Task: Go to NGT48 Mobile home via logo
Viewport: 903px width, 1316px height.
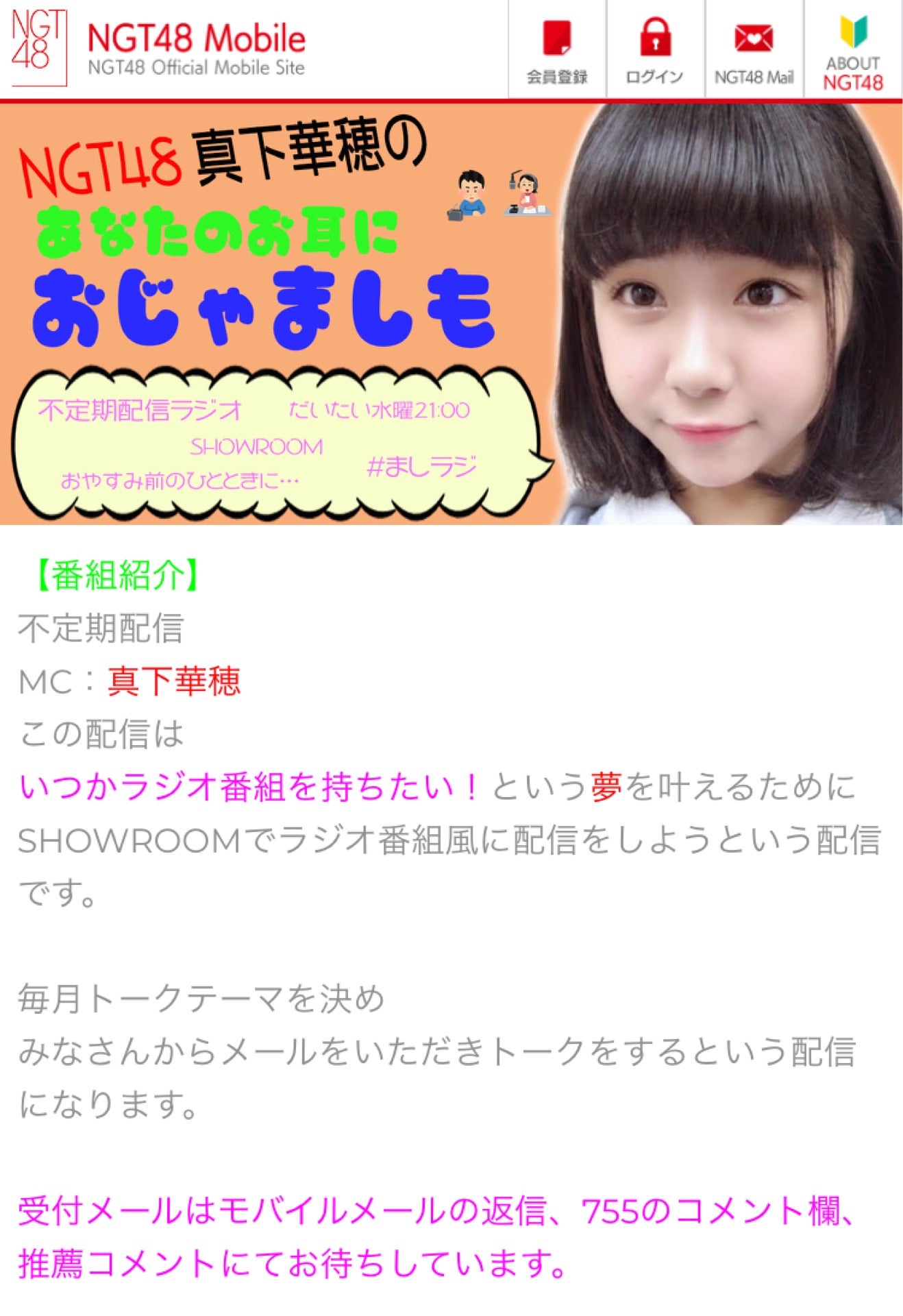Action: (159, 47)
